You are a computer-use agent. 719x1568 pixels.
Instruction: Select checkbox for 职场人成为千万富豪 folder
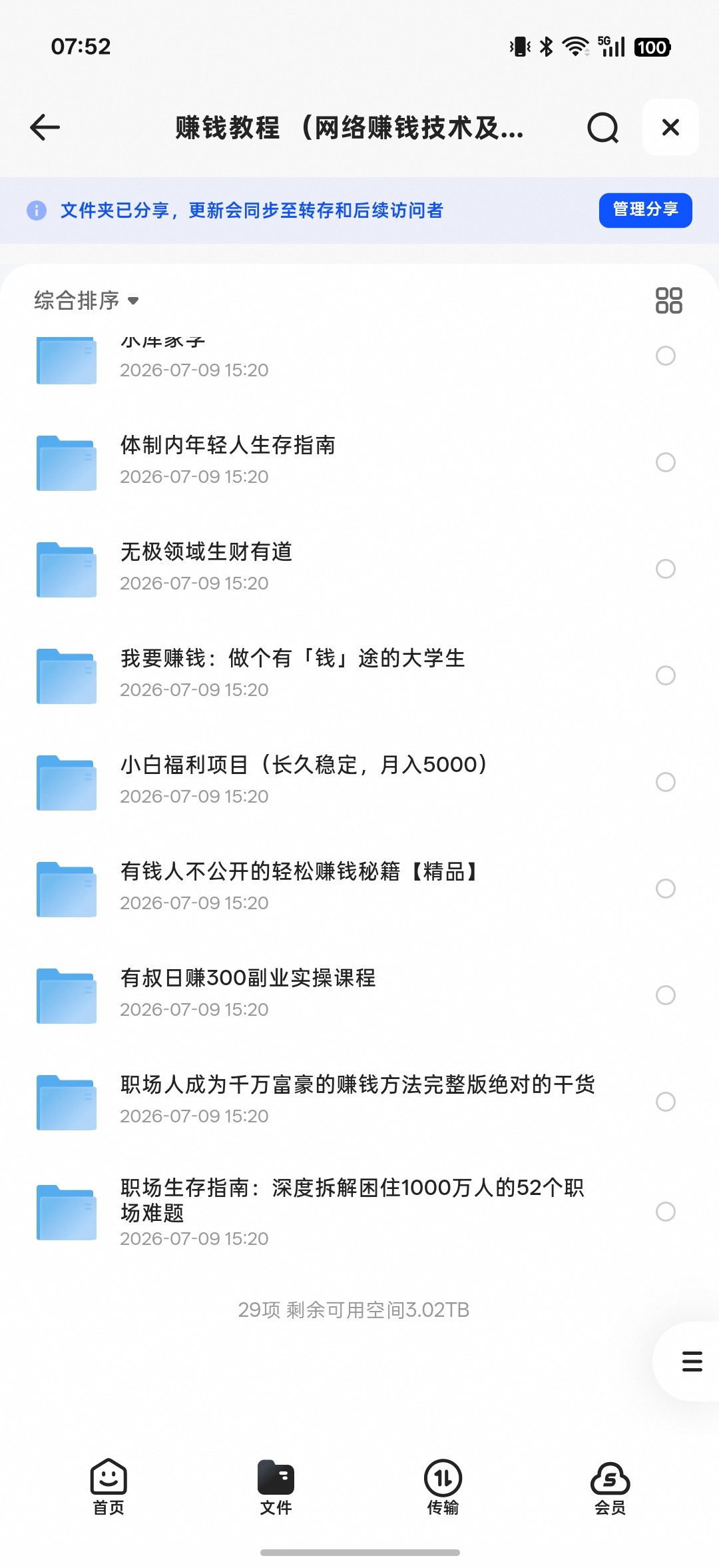[x=666, y=1102]
